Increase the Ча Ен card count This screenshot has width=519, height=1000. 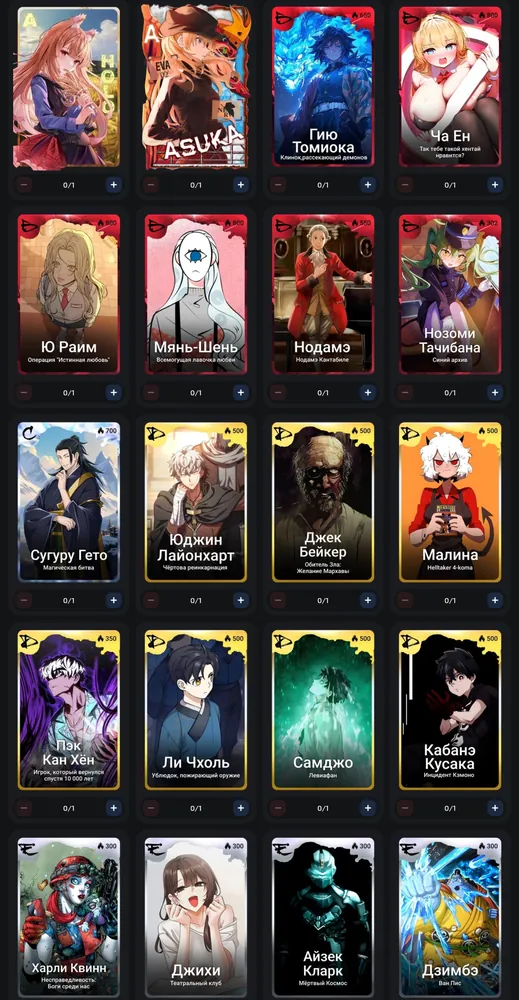495,186
